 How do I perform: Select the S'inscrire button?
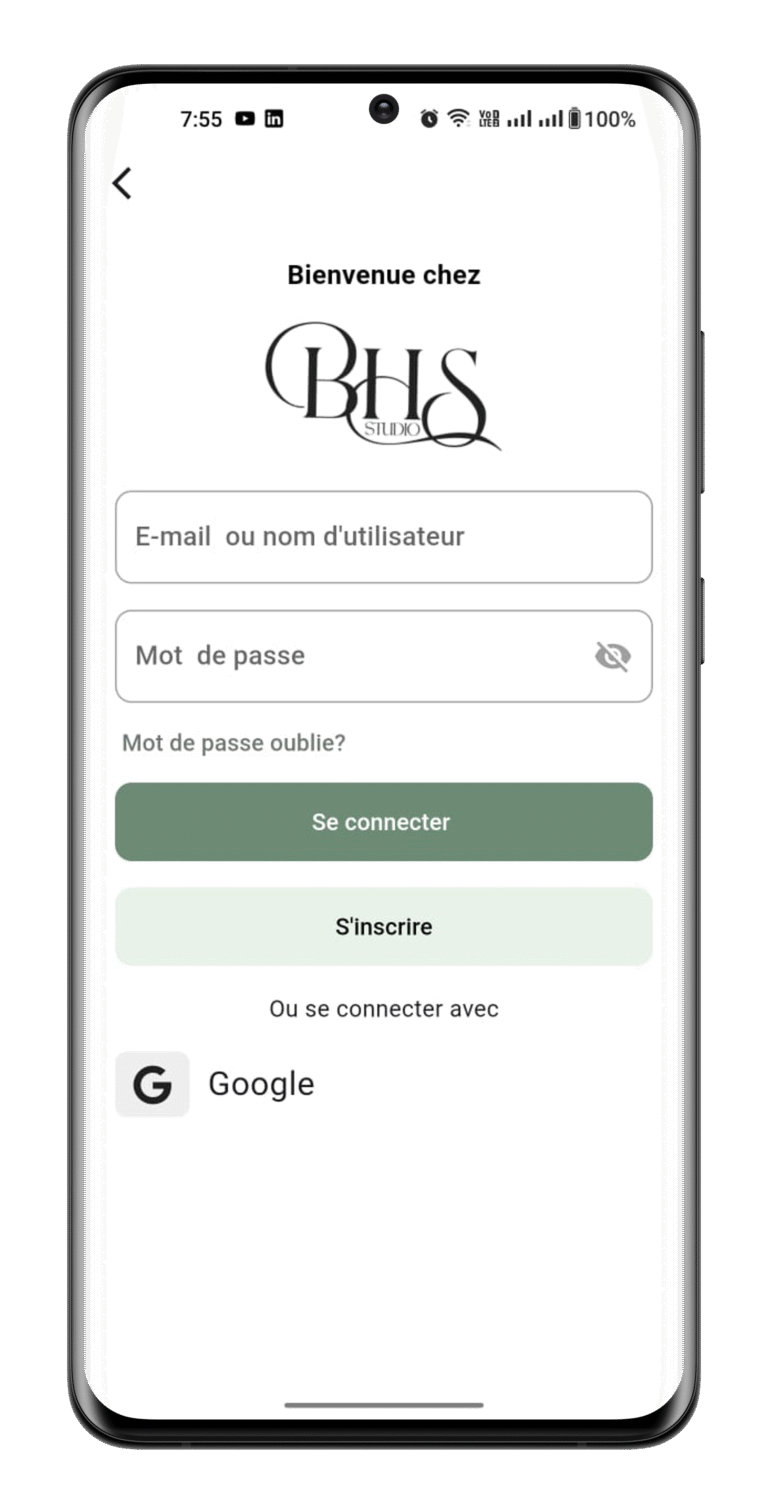point(383,926)
